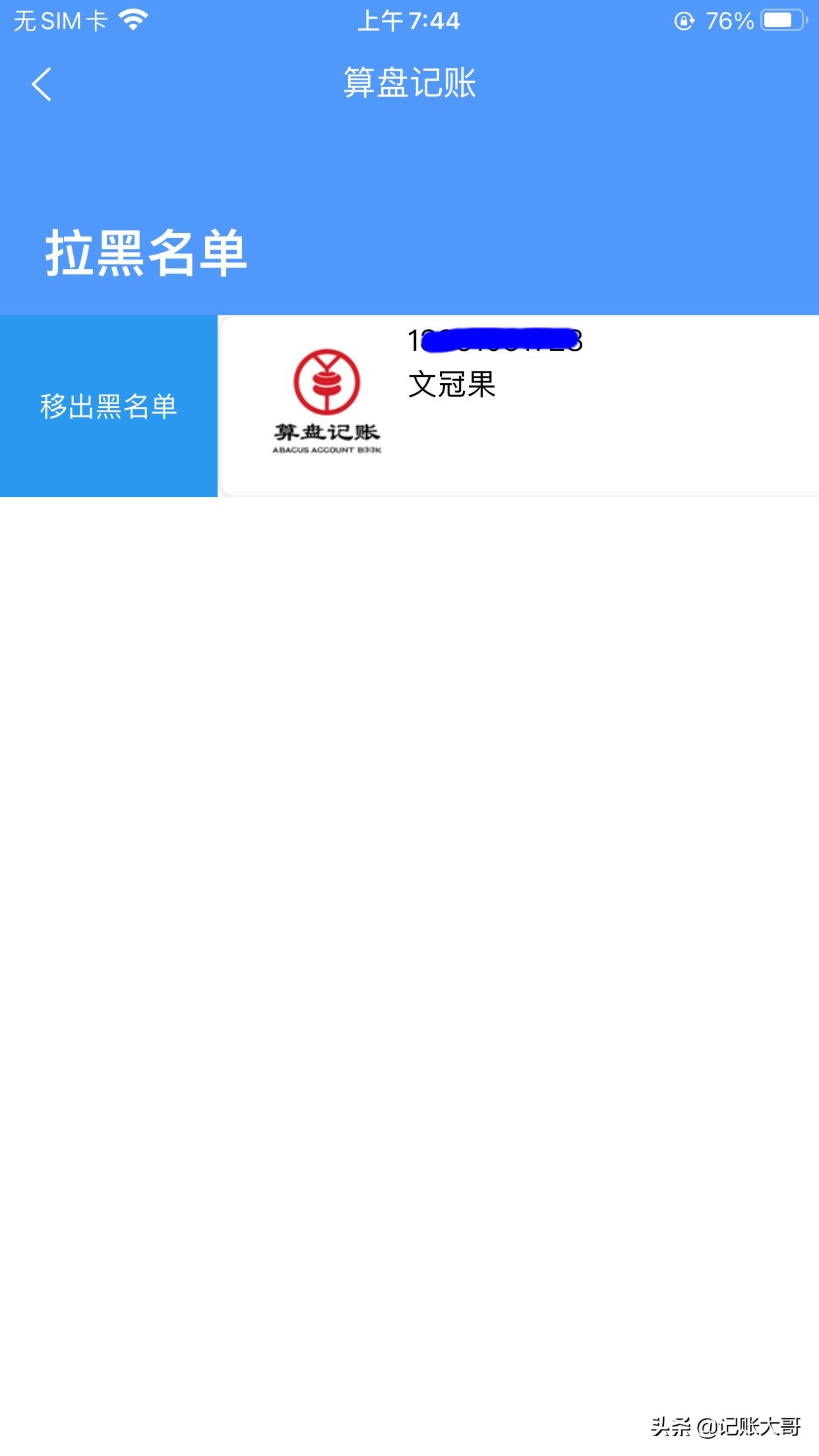819x1456 pixels.
Task: Click the 算盘记账 title in the navigation bar
Action: (409, 84)
